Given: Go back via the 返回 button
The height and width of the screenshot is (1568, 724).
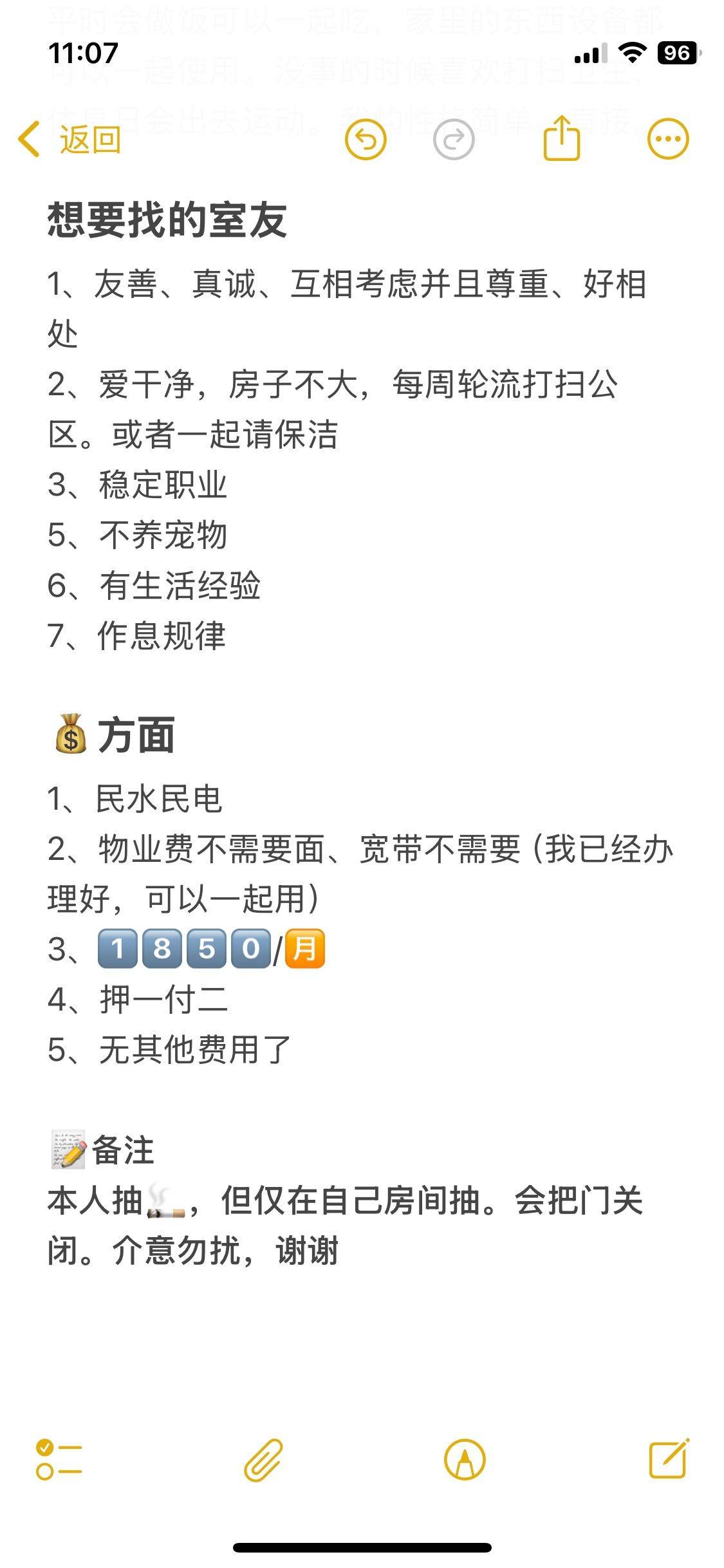Looking at the screenshot, I should pos(70,139).
